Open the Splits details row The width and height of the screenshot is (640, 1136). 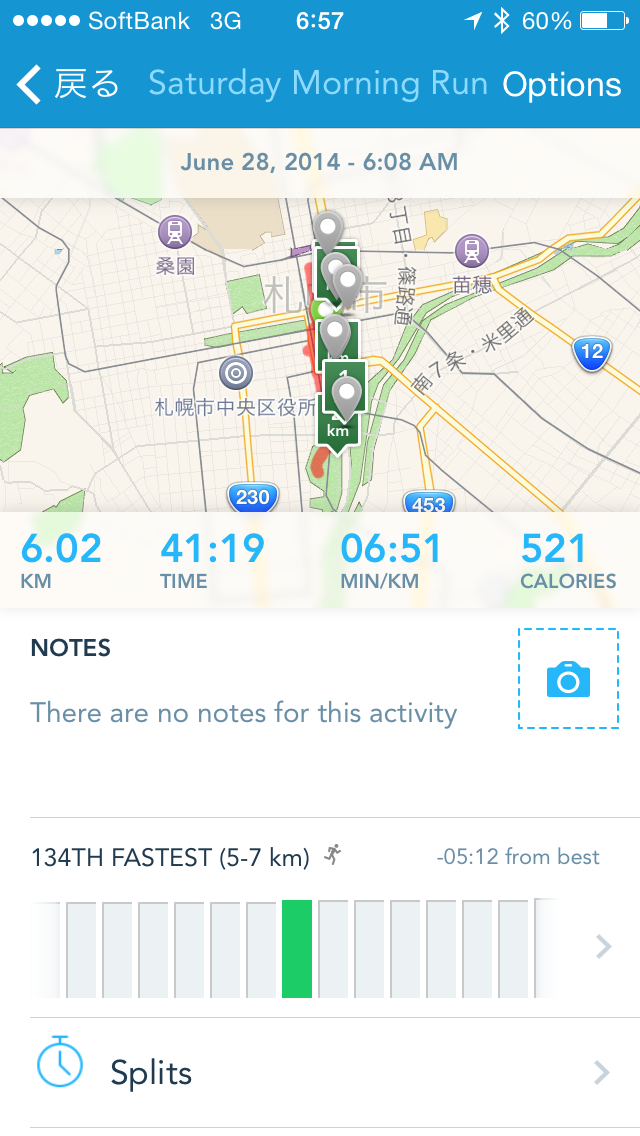pyautogui.click(x=320, y=1072)
